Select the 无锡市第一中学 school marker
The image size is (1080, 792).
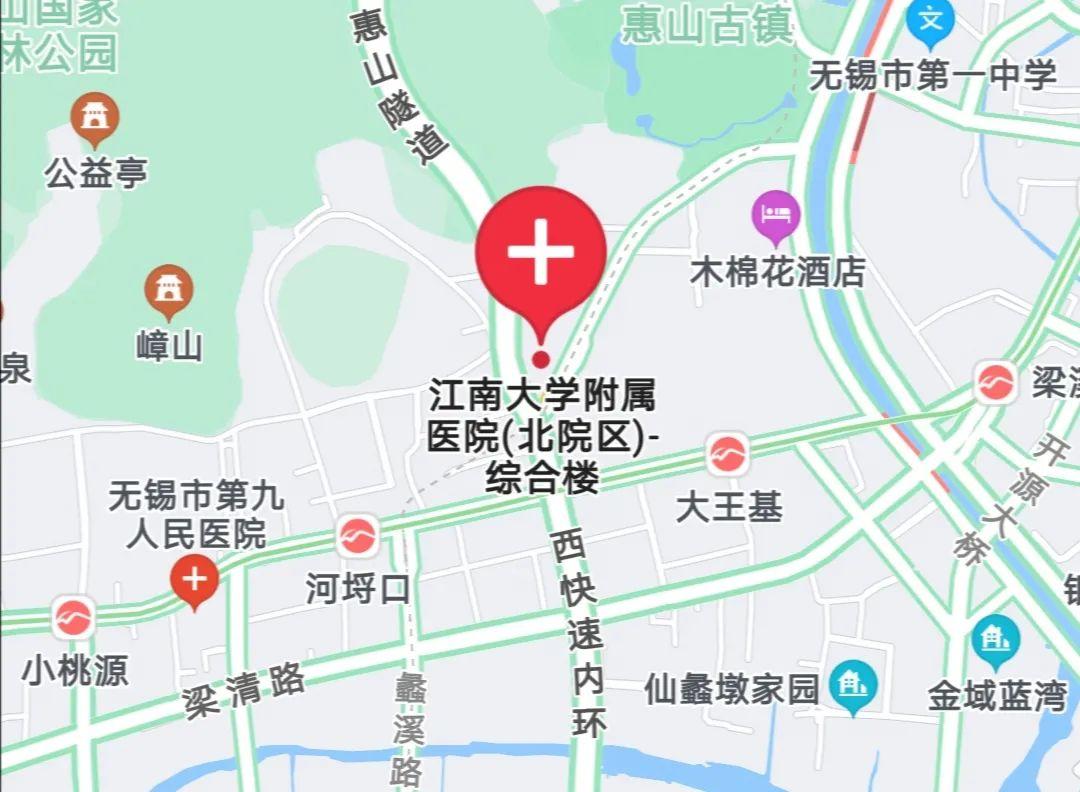tap(931, 20)
